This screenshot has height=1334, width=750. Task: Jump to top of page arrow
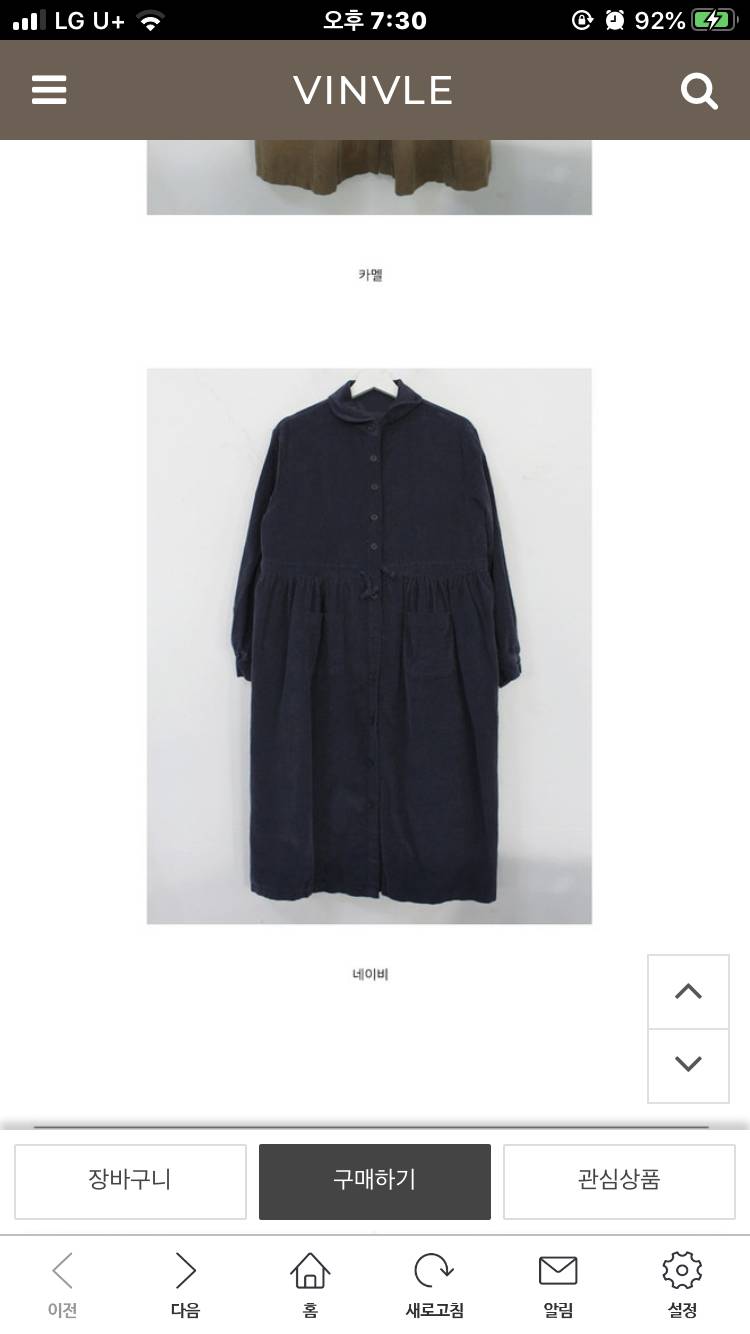click(x=688, y=992)
